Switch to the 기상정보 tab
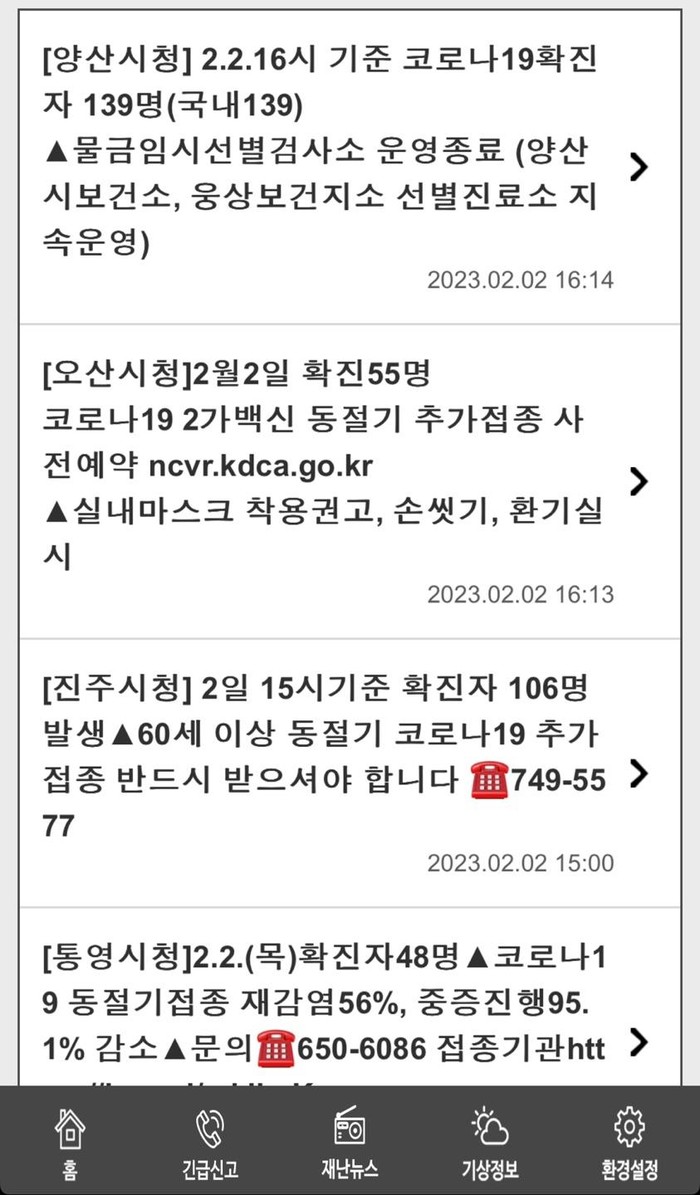The image size is (700, 1195). (x=490, y=1141)
